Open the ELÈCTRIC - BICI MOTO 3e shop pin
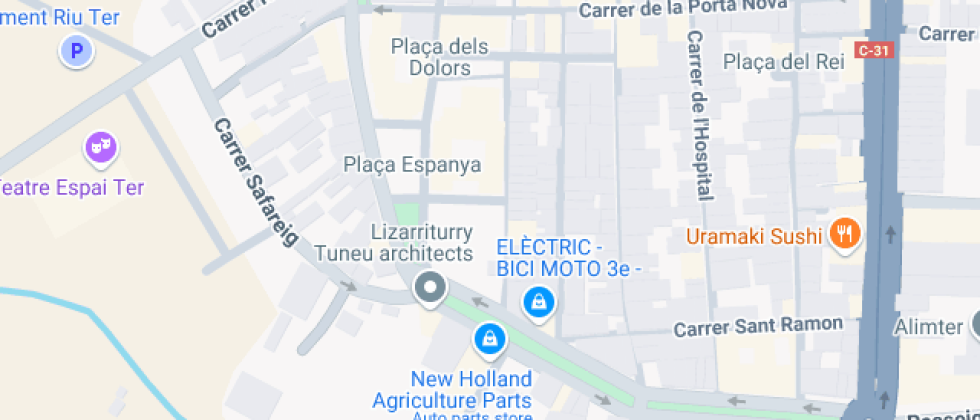The width and height of the screenshot is (980, 420). pos(539,303)
